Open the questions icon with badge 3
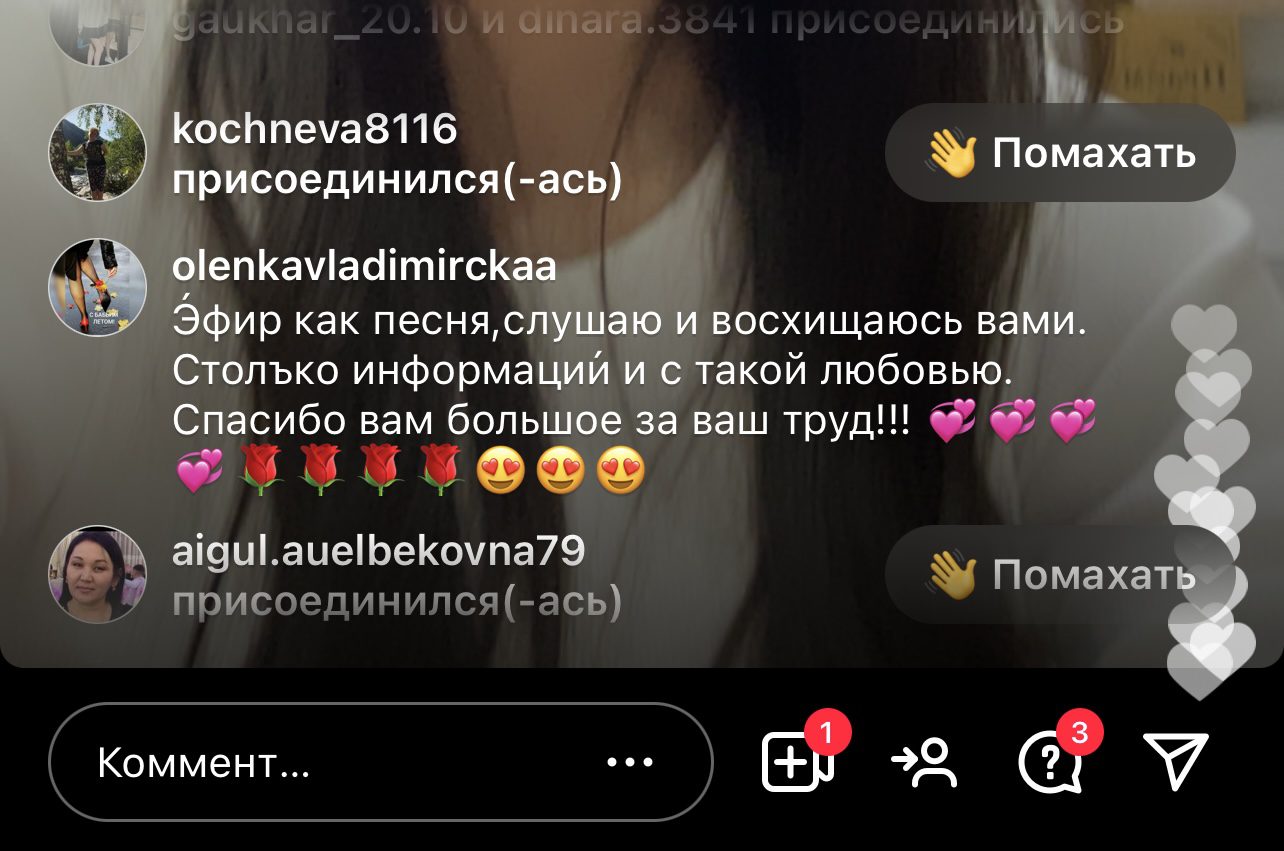Screen dimensions: 1284x851 [1048, 763]
